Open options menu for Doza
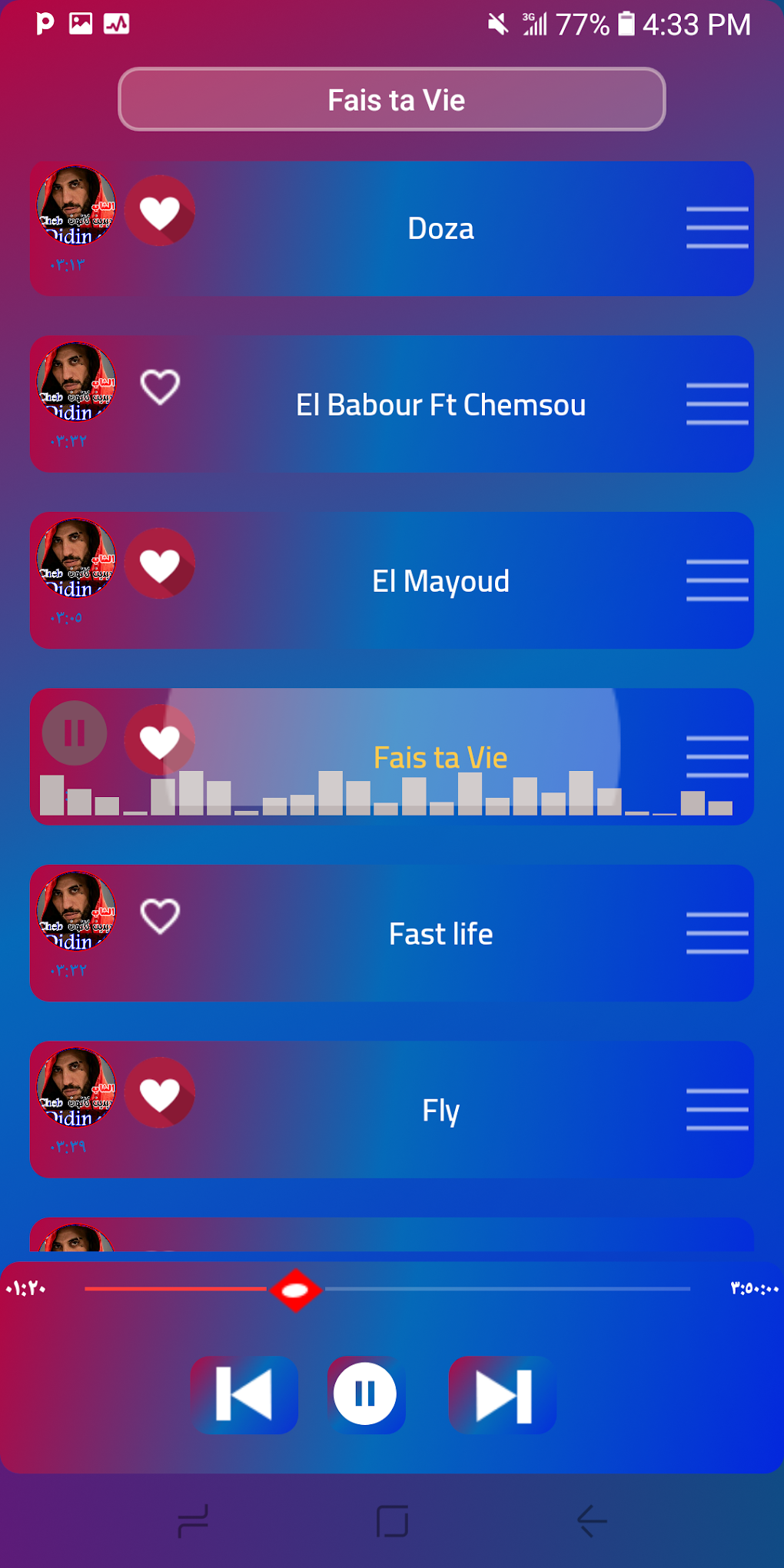 coord(716,228)
